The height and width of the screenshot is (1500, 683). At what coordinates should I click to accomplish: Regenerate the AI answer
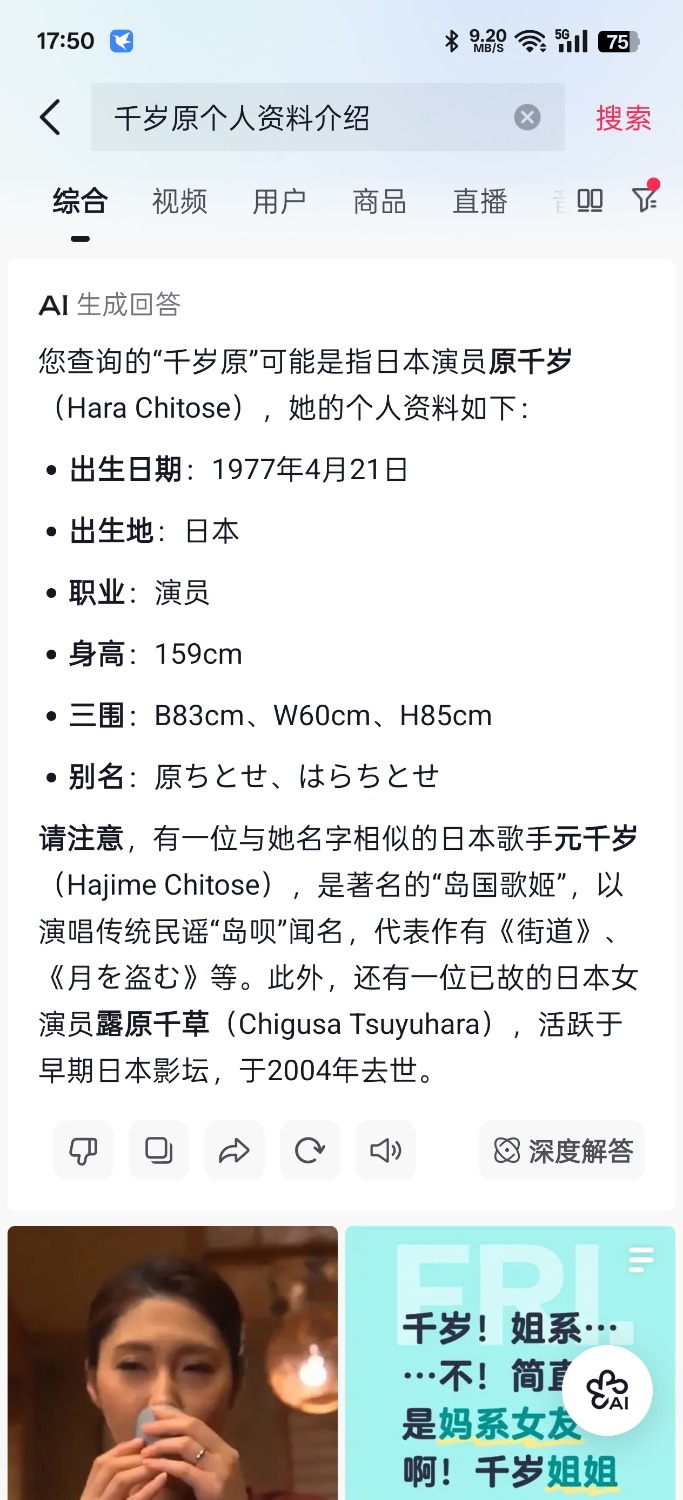coord(310,1150)
